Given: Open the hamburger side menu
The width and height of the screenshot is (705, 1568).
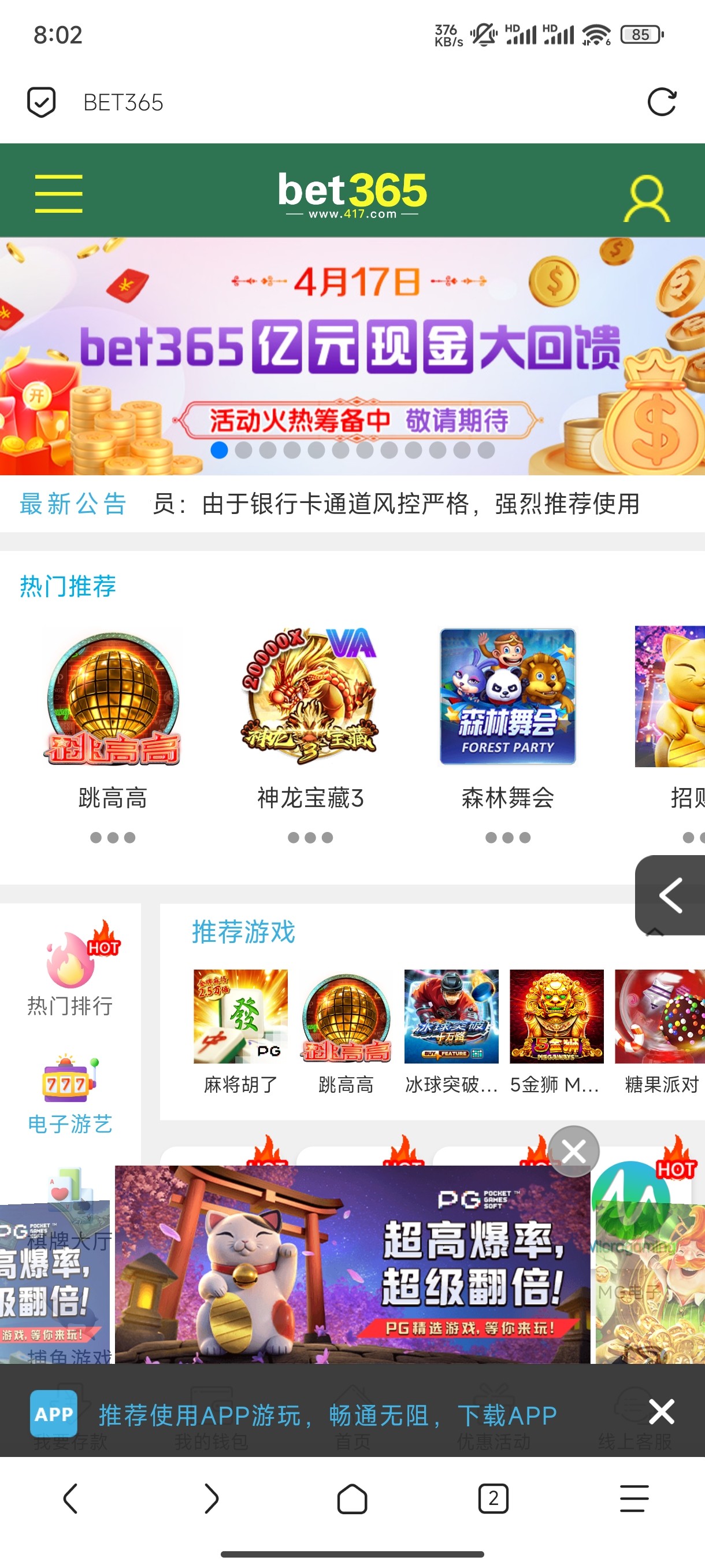Looking at the screenshot, I should click(58, 194).
